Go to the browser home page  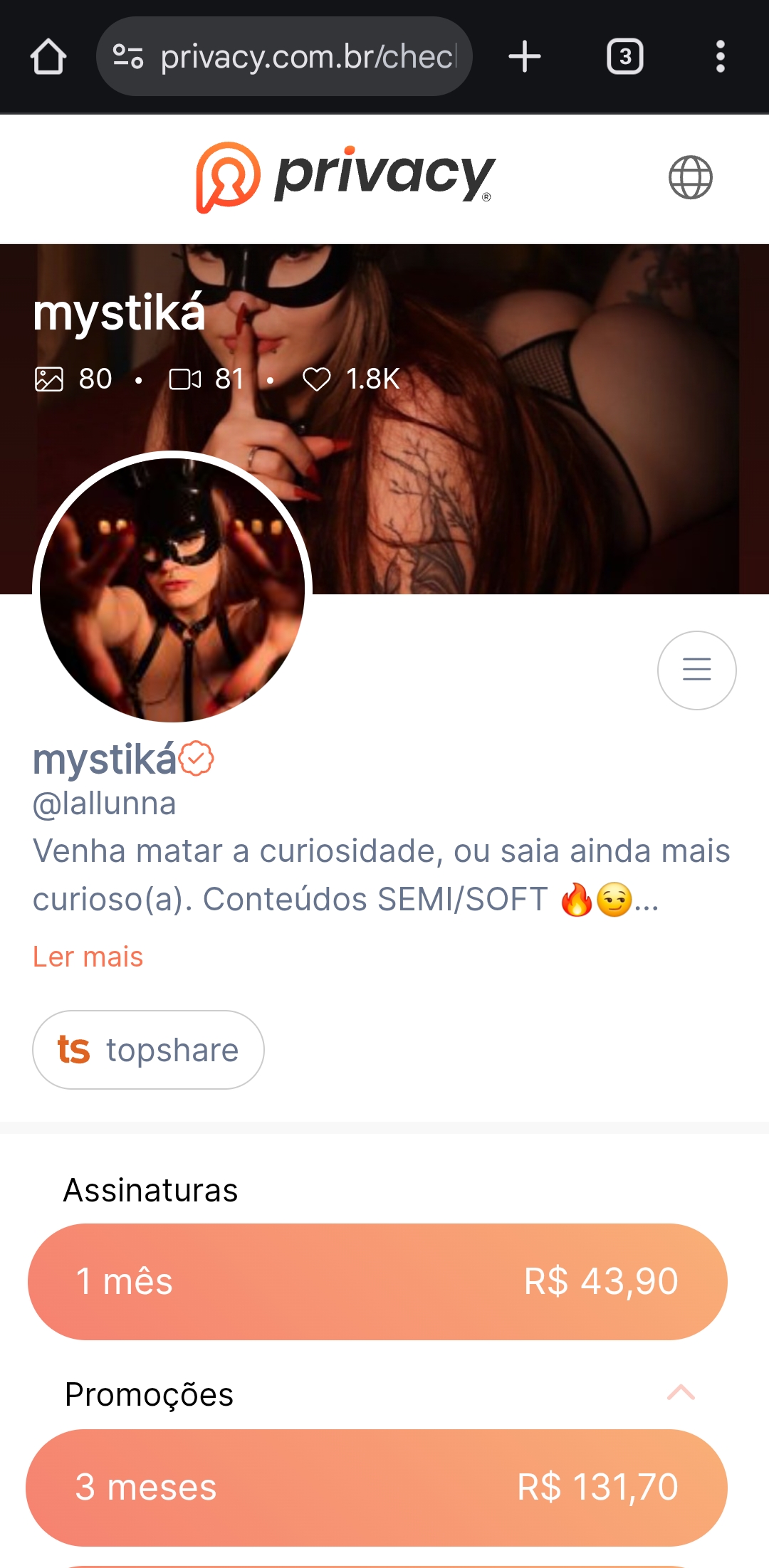click(x=48, y=57)
